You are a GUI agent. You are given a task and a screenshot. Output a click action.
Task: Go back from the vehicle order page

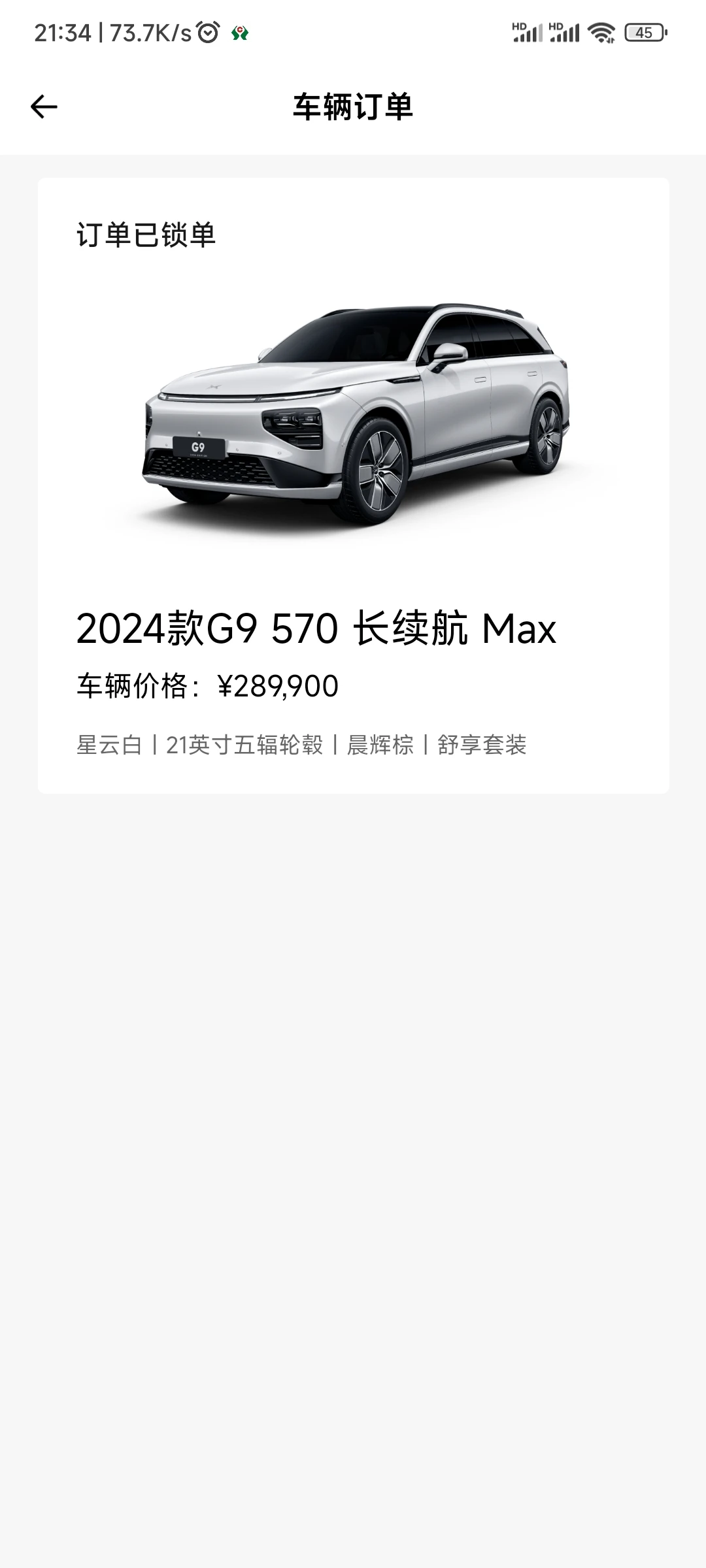(x=44, y=106)
